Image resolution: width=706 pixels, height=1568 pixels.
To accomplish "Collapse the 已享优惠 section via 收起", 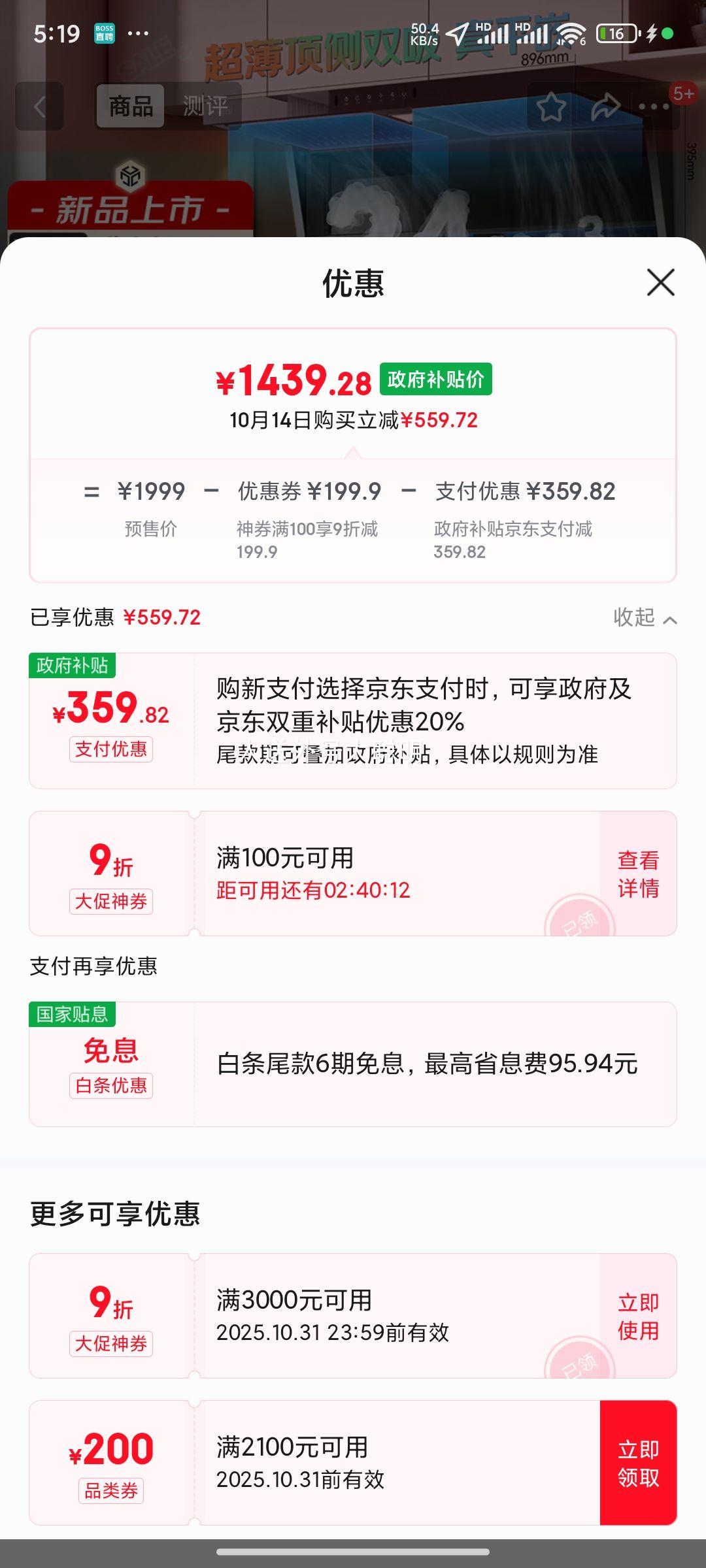I will [x=644, y=617].
